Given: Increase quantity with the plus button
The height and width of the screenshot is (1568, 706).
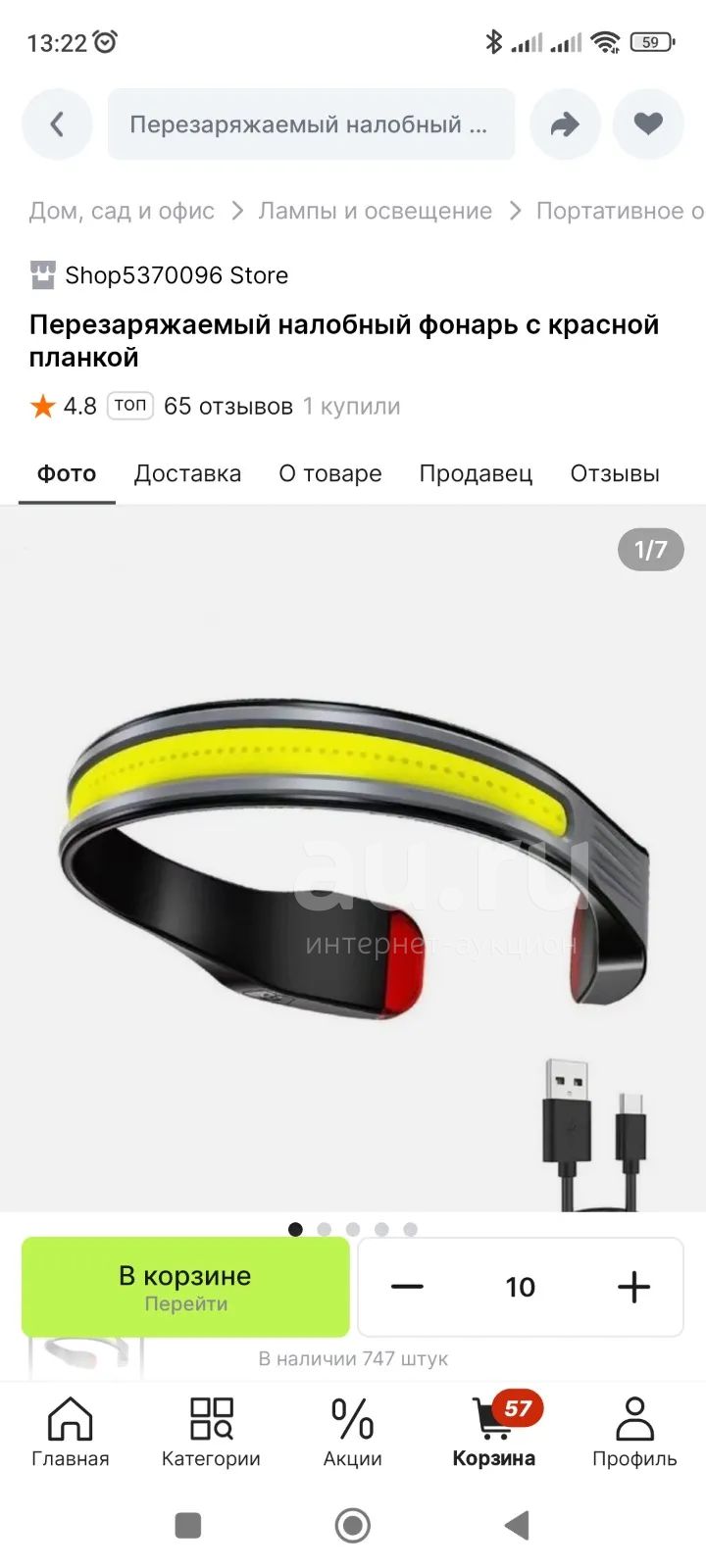Looking at the screenshot, I should coord(634,1287).
